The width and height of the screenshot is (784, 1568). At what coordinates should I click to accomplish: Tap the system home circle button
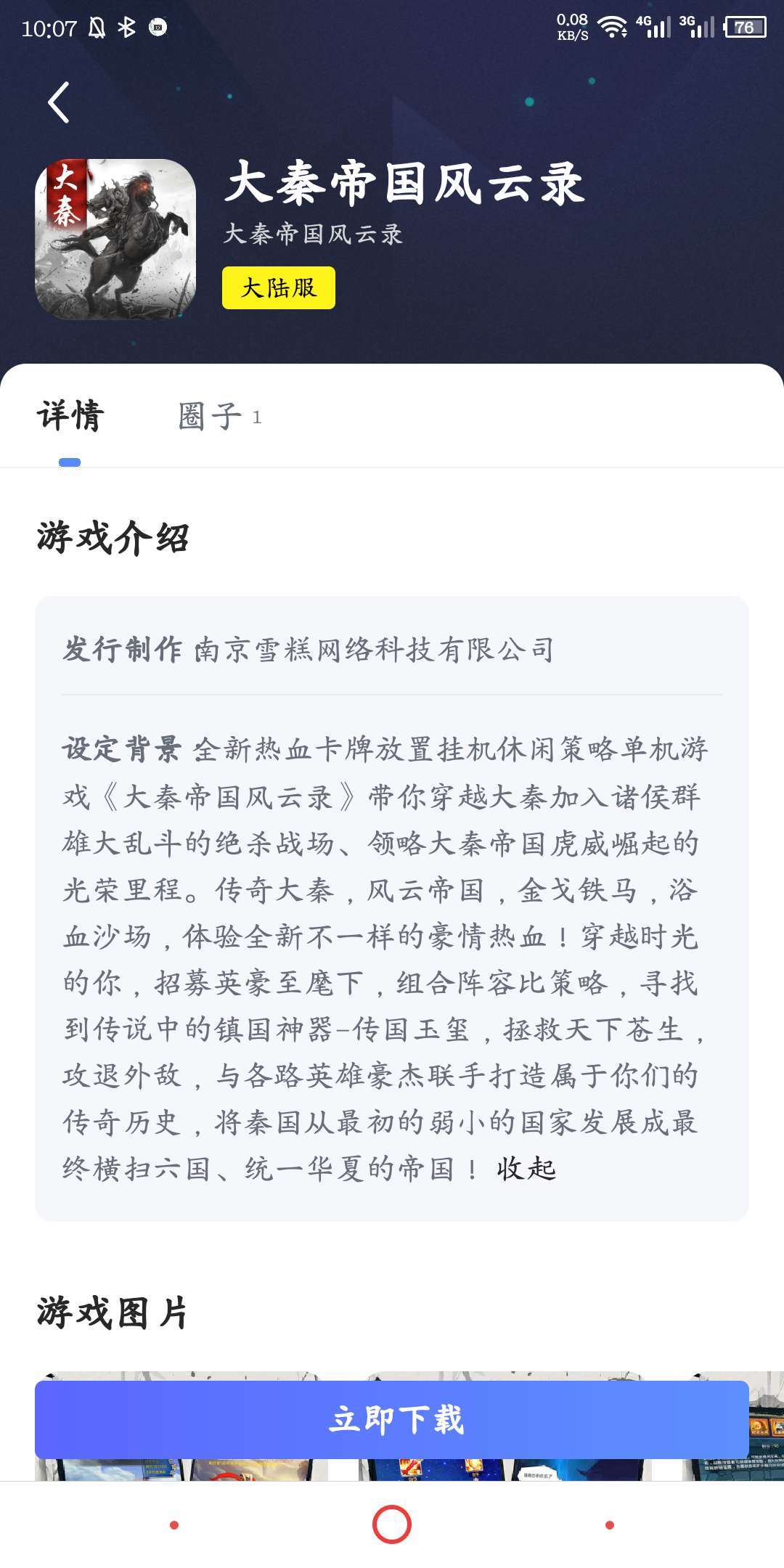click(392, 1524)
